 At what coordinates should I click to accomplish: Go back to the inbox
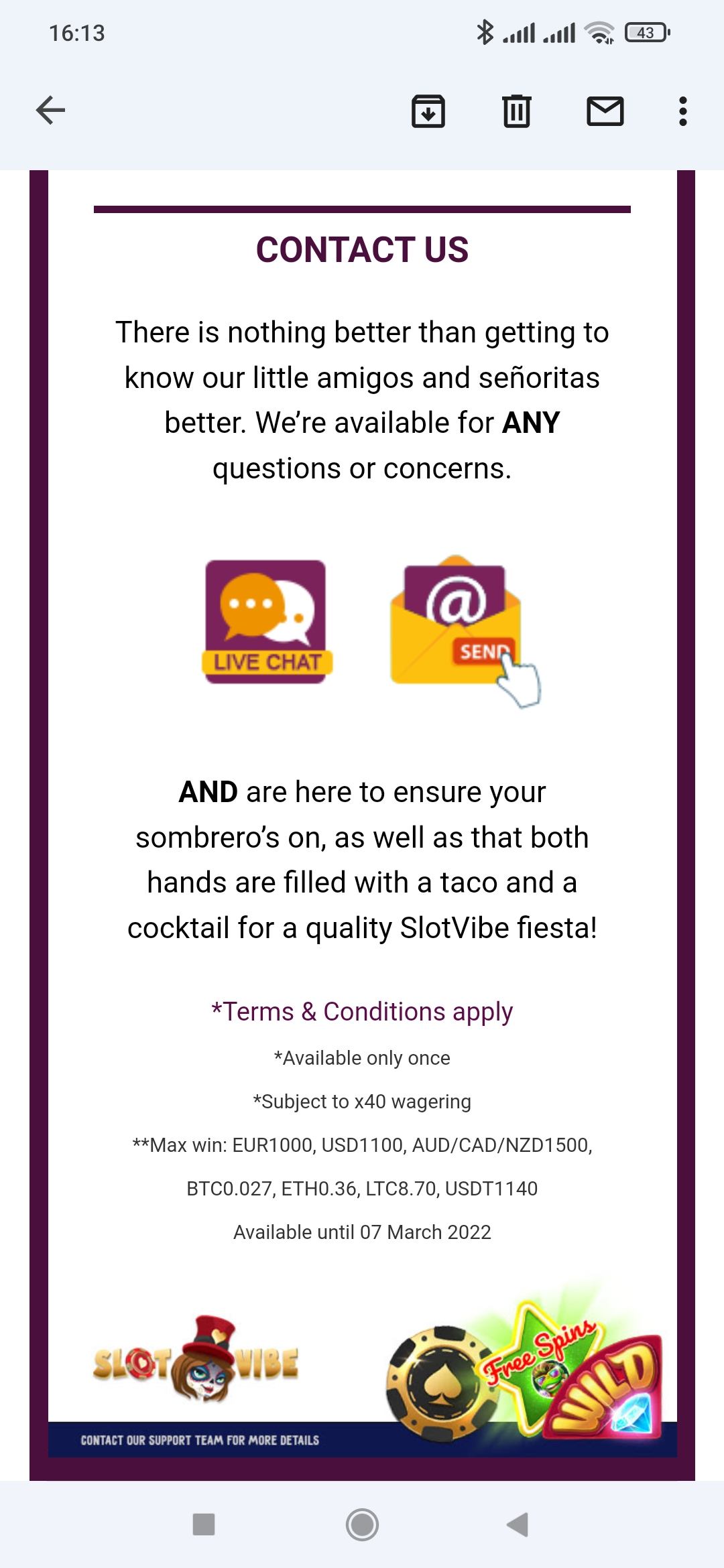point(51,111)
